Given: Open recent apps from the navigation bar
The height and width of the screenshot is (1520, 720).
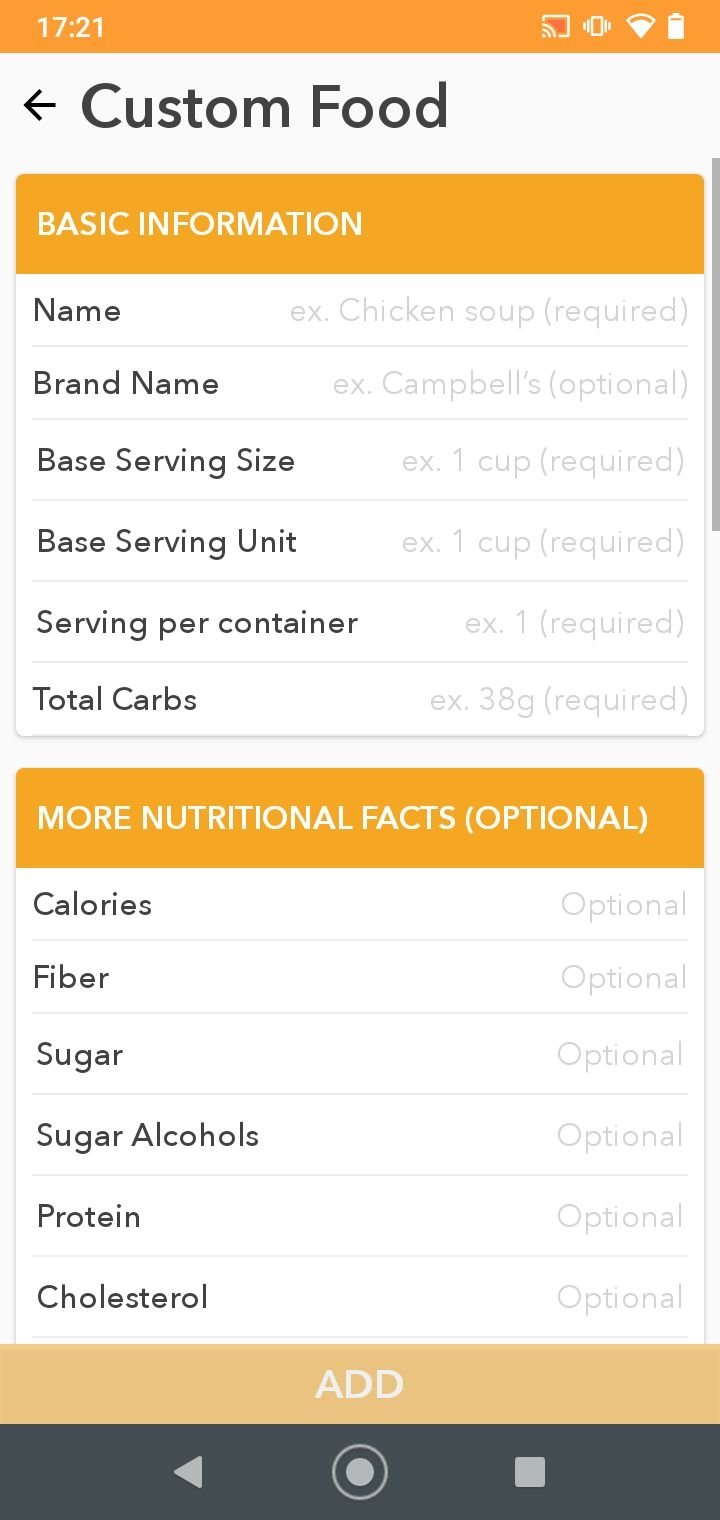Looking at the screenshot, I should [x=529, y=1472].
